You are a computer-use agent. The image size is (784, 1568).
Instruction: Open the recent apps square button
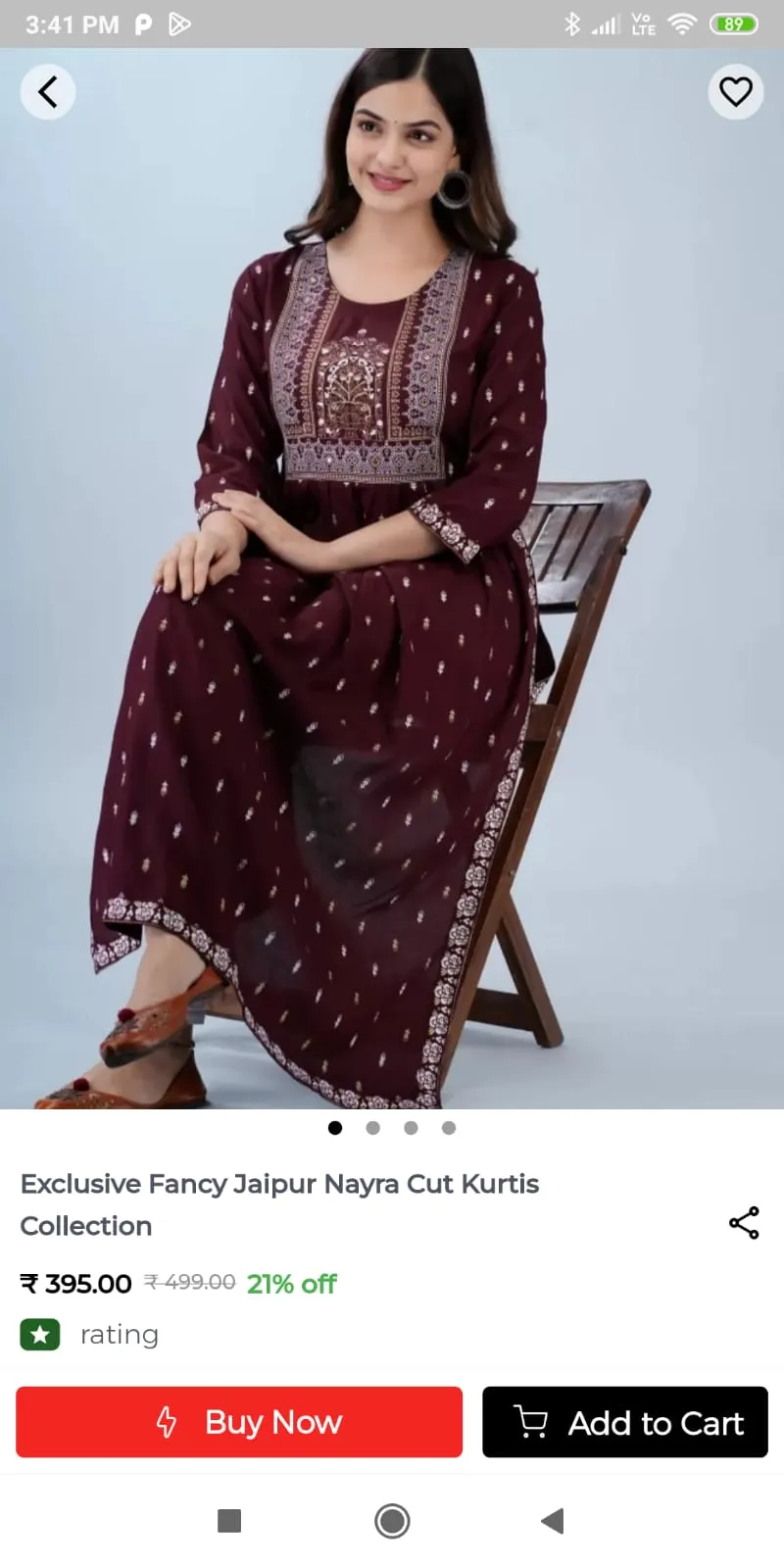click(229, 1521)
